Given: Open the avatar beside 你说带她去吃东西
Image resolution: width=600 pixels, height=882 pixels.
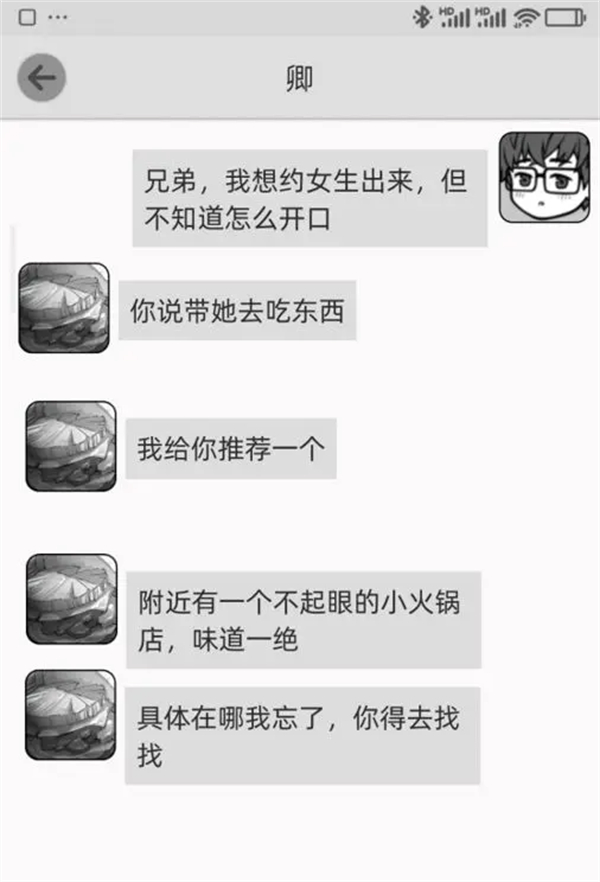Looking at the screenshot, I should [63, 308].
